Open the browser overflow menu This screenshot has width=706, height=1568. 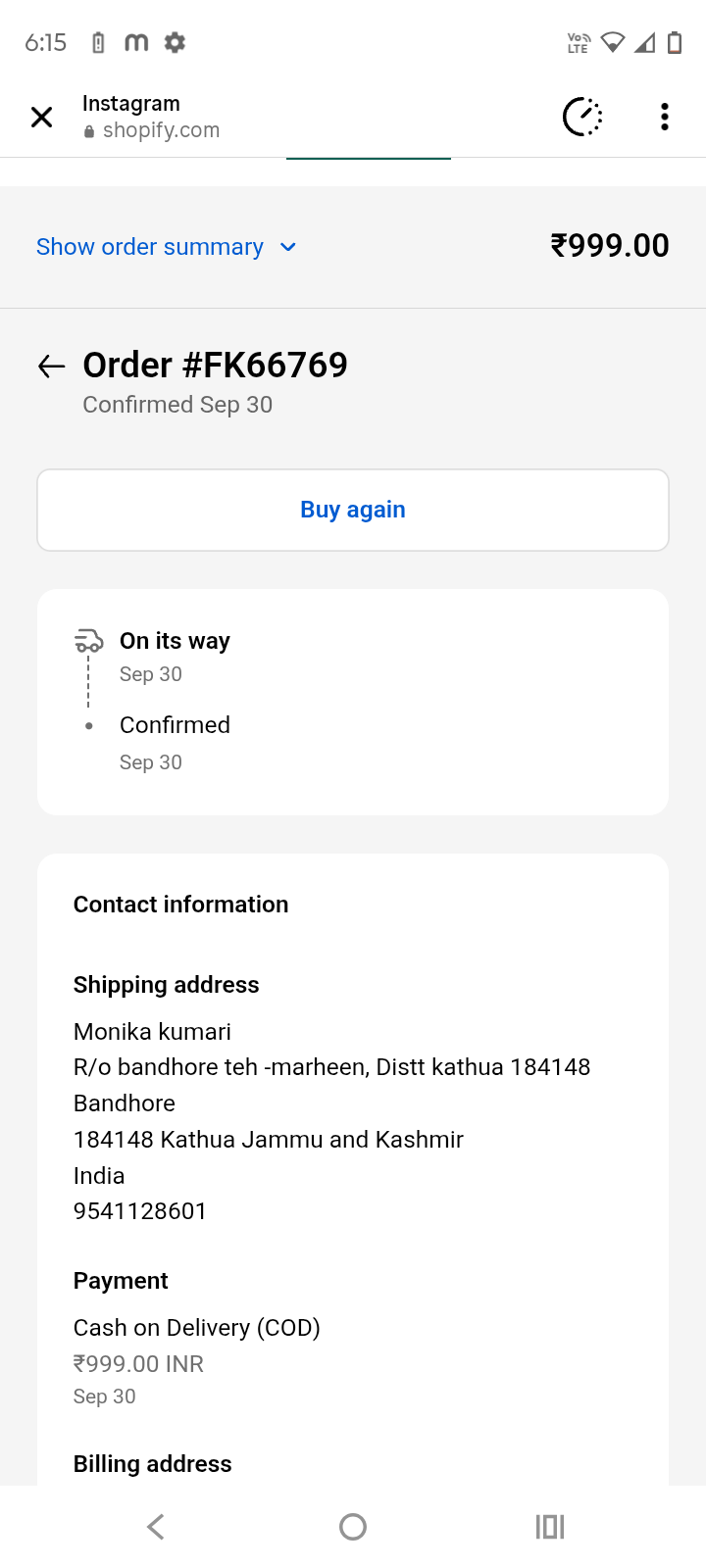(665, 117)
